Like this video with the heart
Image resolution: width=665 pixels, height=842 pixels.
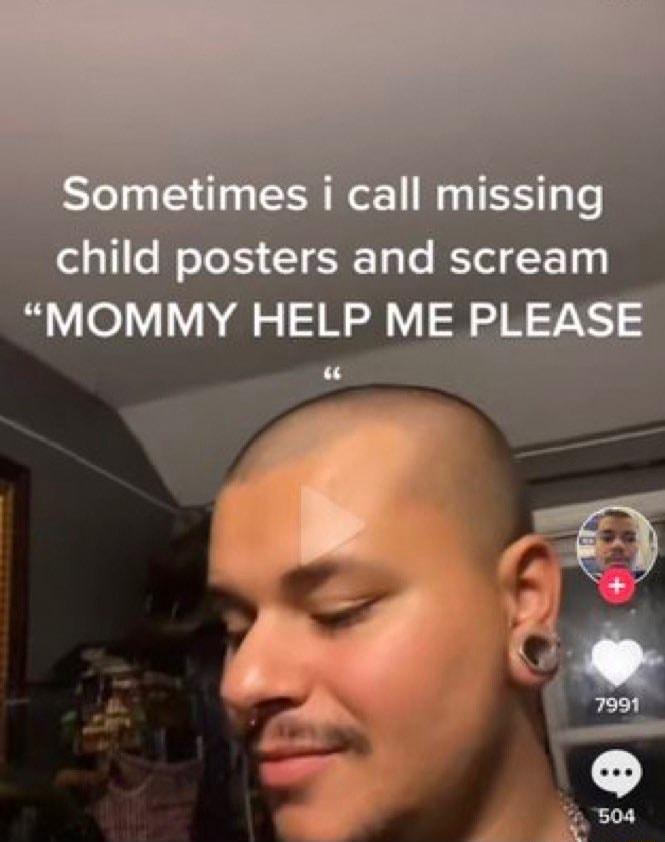coord(616,660)
